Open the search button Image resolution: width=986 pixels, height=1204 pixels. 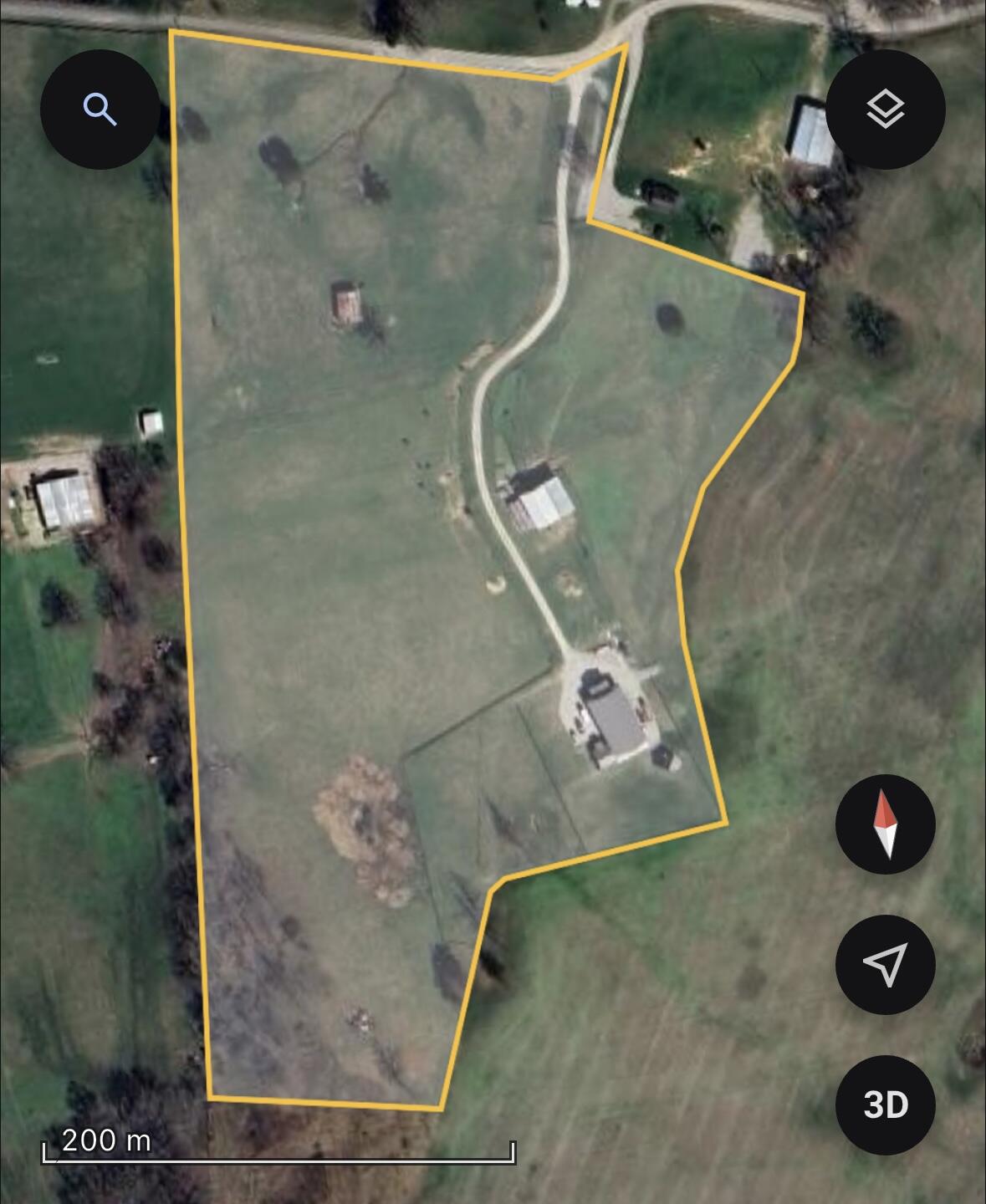coord(100,110)
